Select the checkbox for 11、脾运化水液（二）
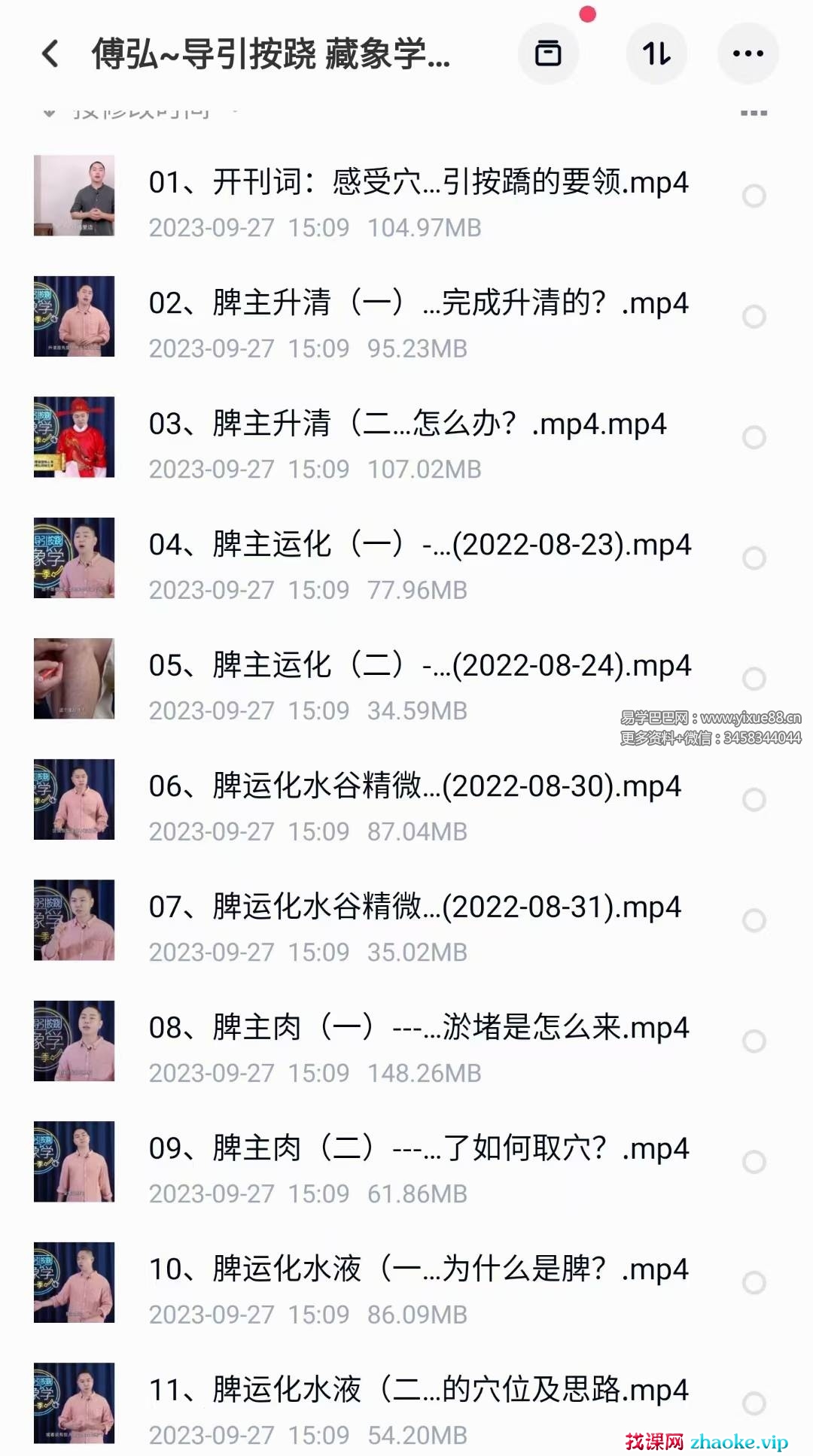Image resolution: width=813 pixels, height=1456 pixels. 754,1403
